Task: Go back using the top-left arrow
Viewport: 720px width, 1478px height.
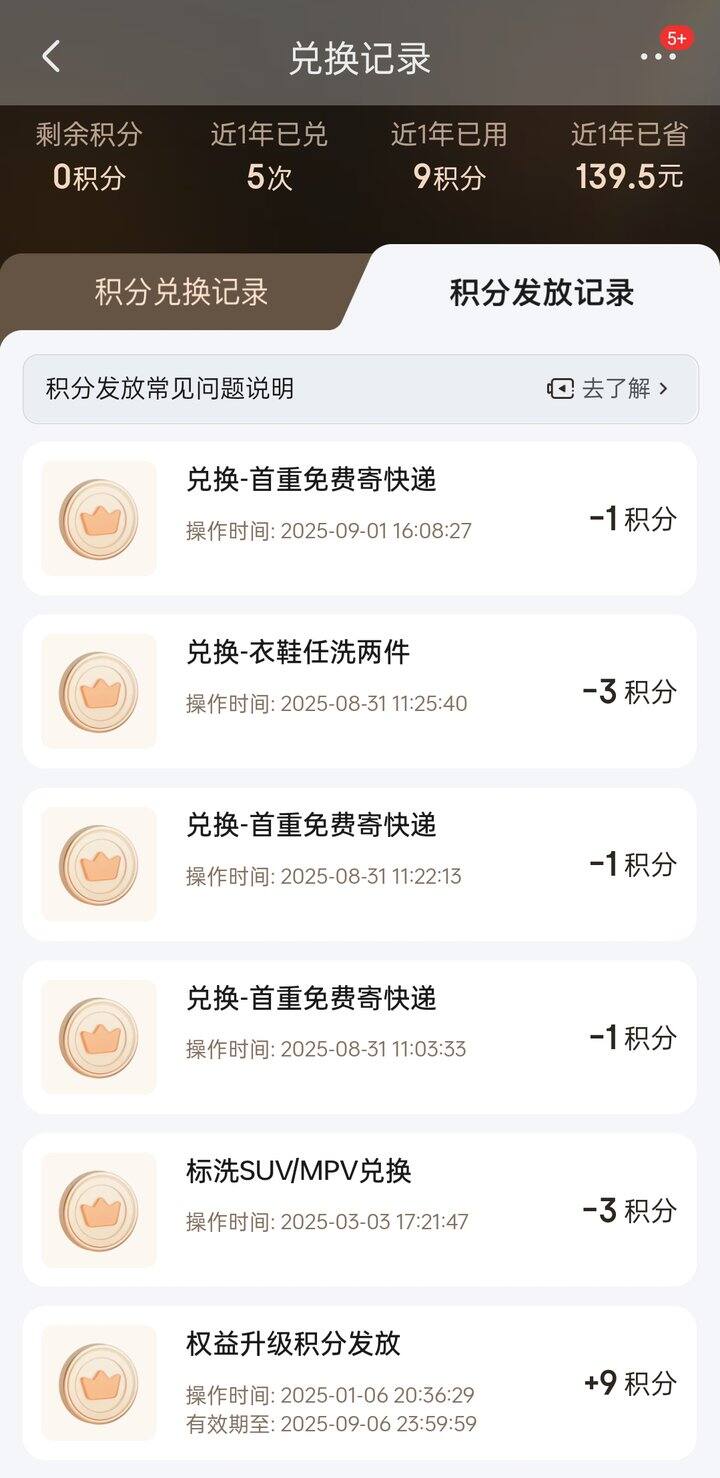Action: (x=51, y=57)
